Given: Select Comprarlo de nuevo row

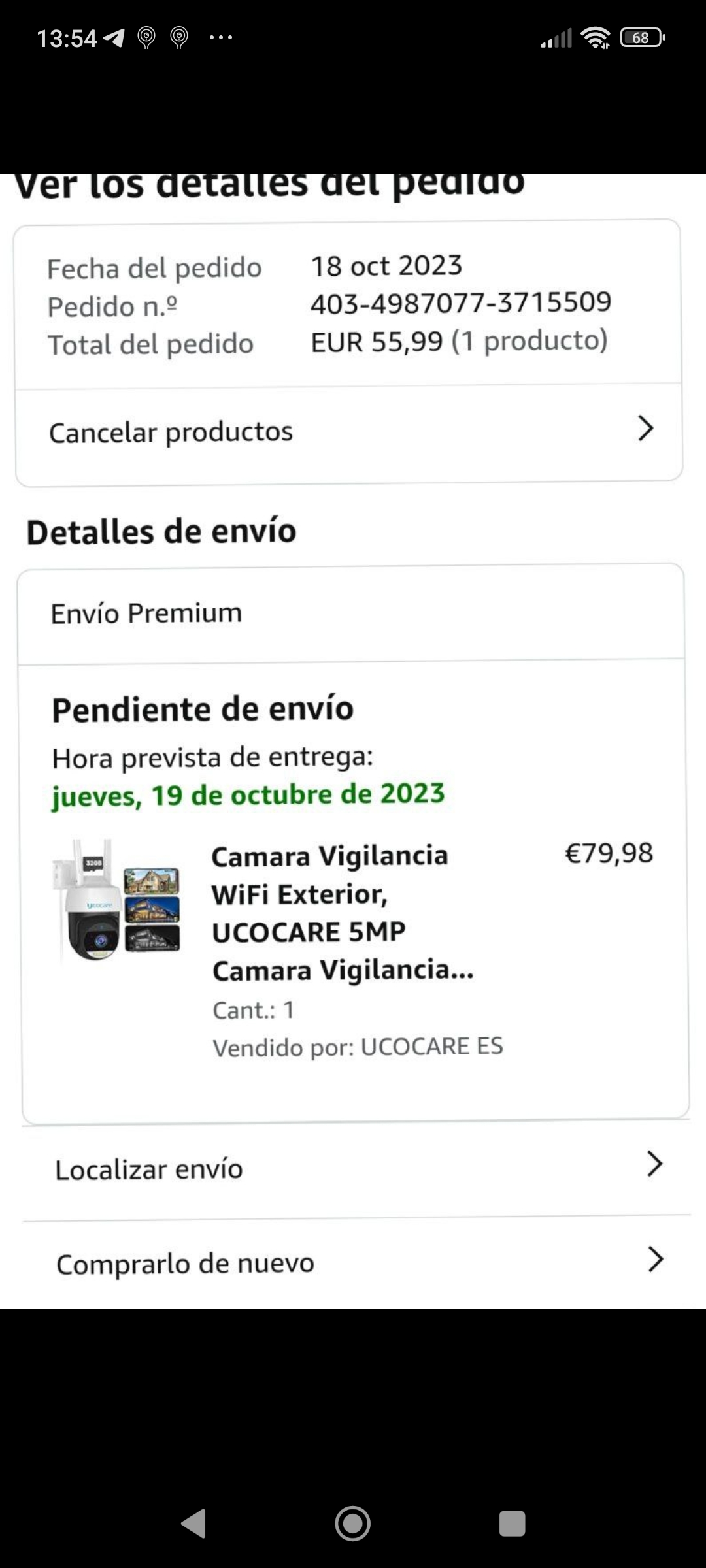Looking at the screenshot, I should [356, 1263].
